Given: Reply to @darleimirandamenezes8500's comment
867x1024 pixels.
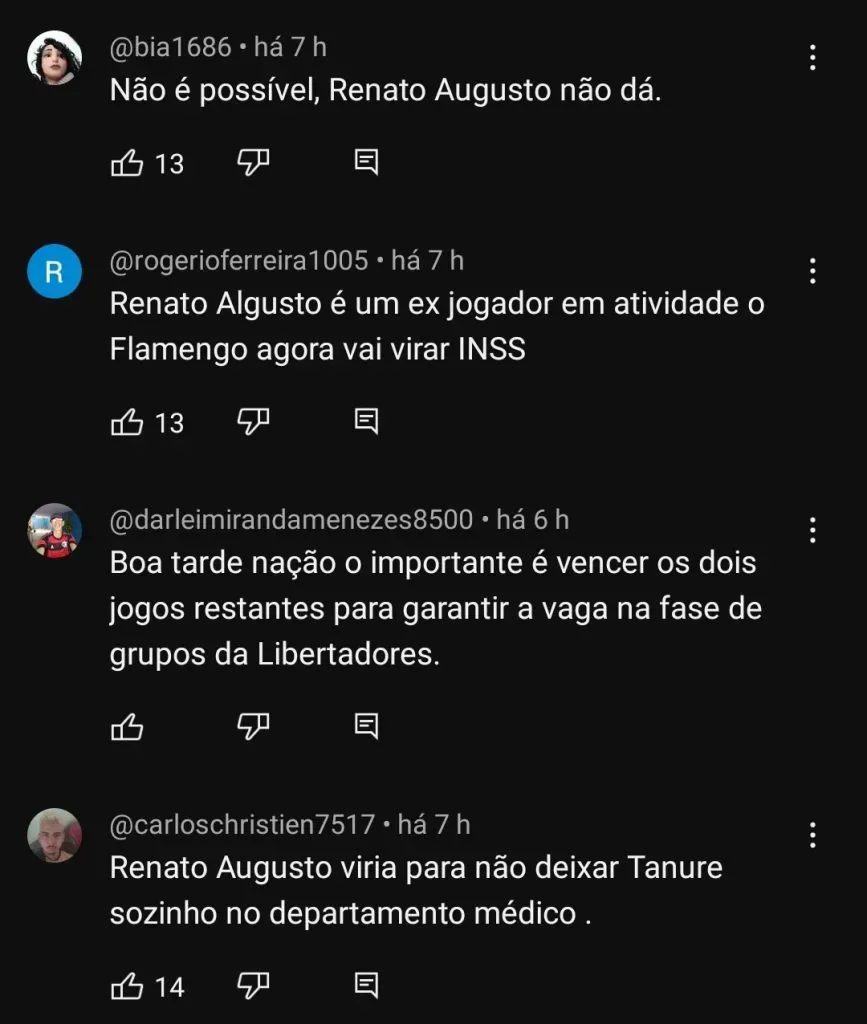Looking at the screenshot, I should pos(368,727).
